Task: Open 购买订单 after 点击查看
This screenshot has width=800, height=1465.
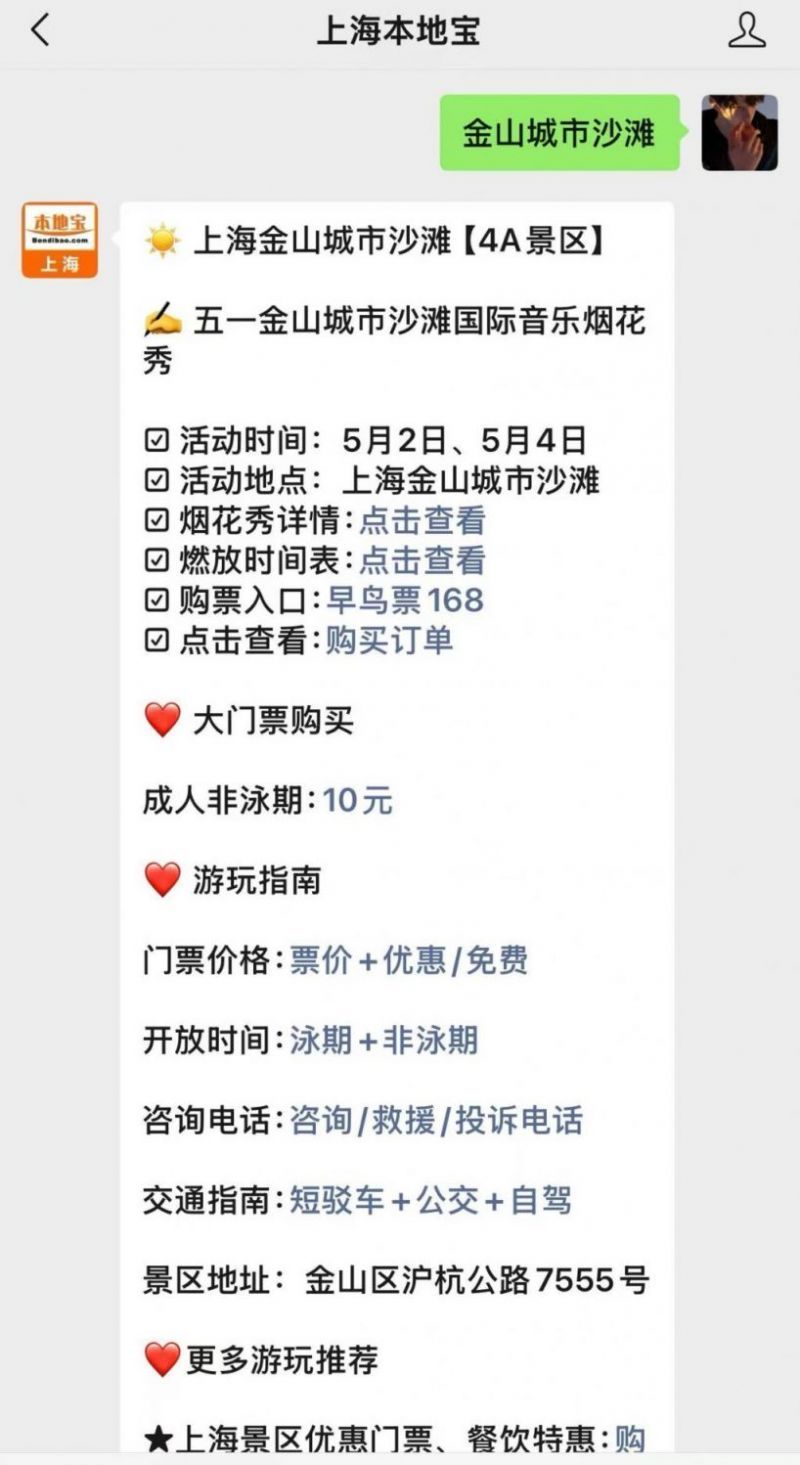Action: pyautogui.click(x=388, y=641)
